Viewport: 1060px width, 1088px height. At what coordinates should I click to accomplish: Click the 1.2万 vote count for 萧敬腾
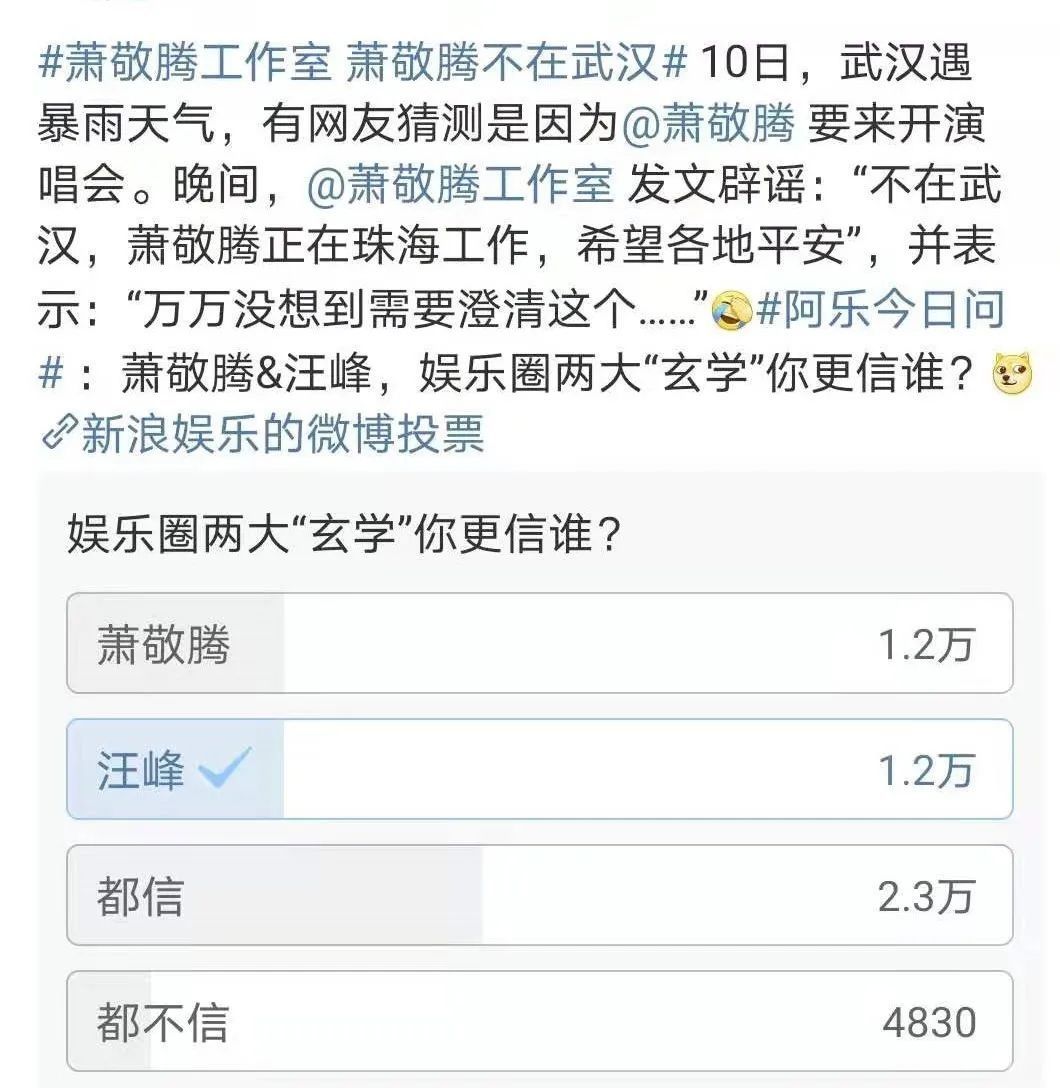(926, 643)
